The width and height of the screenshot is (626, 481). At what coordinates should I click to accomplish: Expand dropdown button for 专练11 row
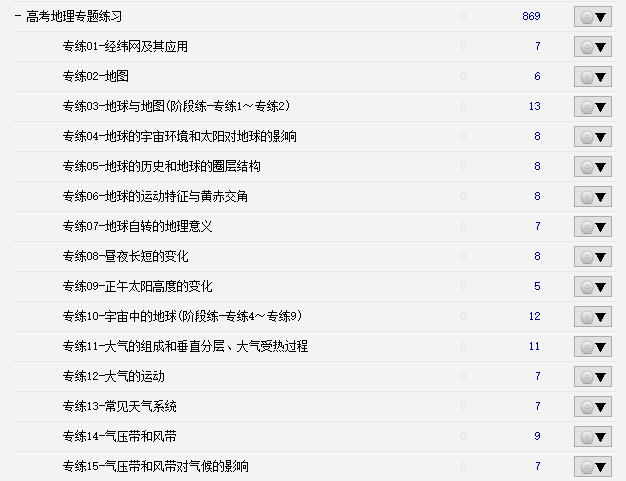(593, 347)
